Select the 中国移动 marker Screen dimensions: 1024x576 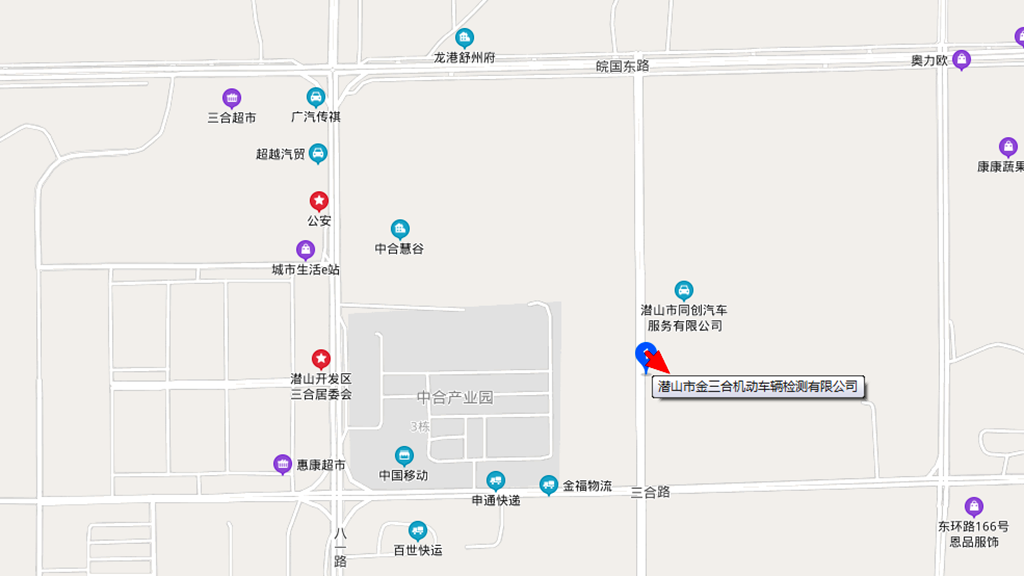coord(404,456)
